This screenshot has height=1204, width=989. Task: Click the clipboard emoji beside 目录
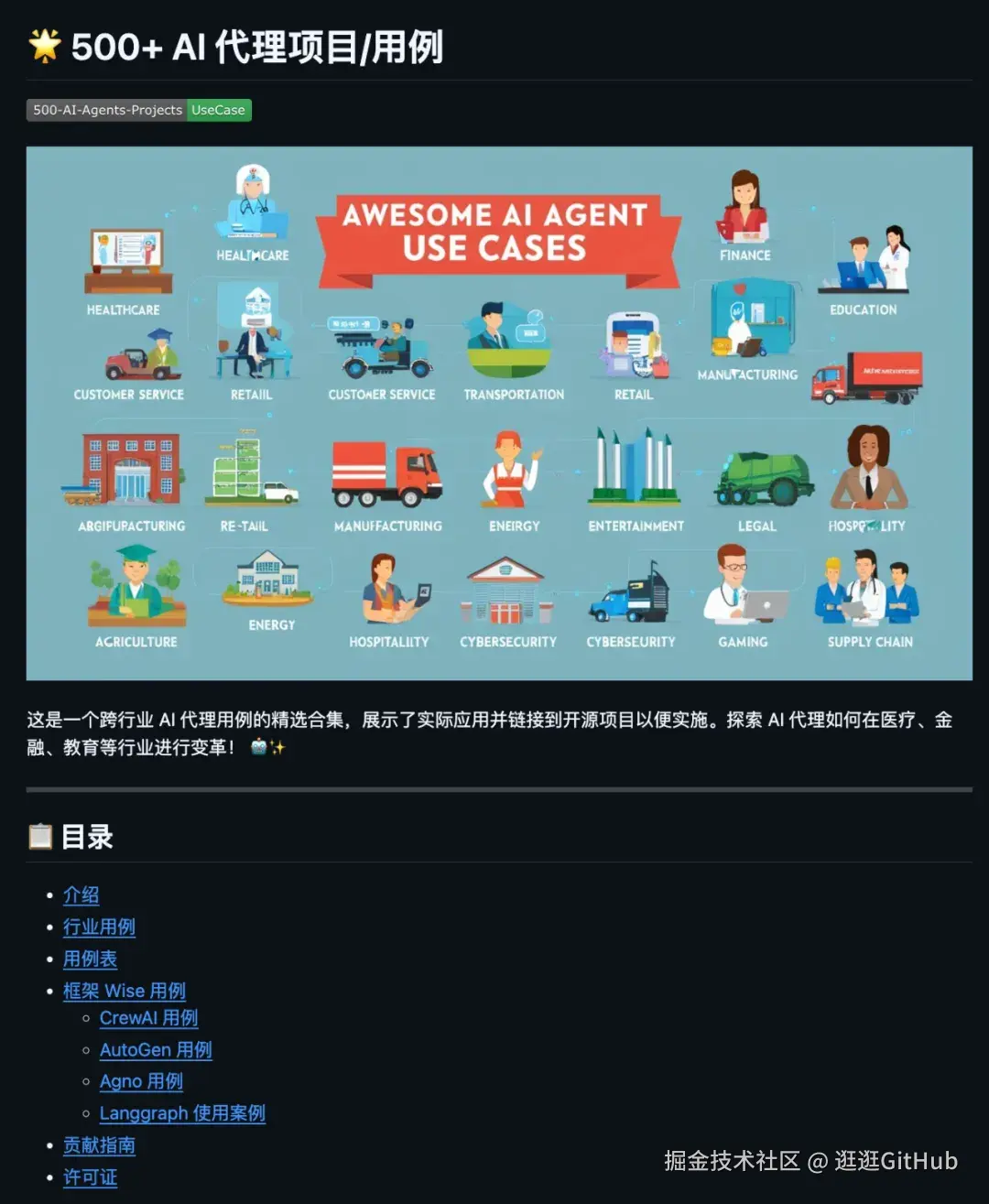click(39, 836)
